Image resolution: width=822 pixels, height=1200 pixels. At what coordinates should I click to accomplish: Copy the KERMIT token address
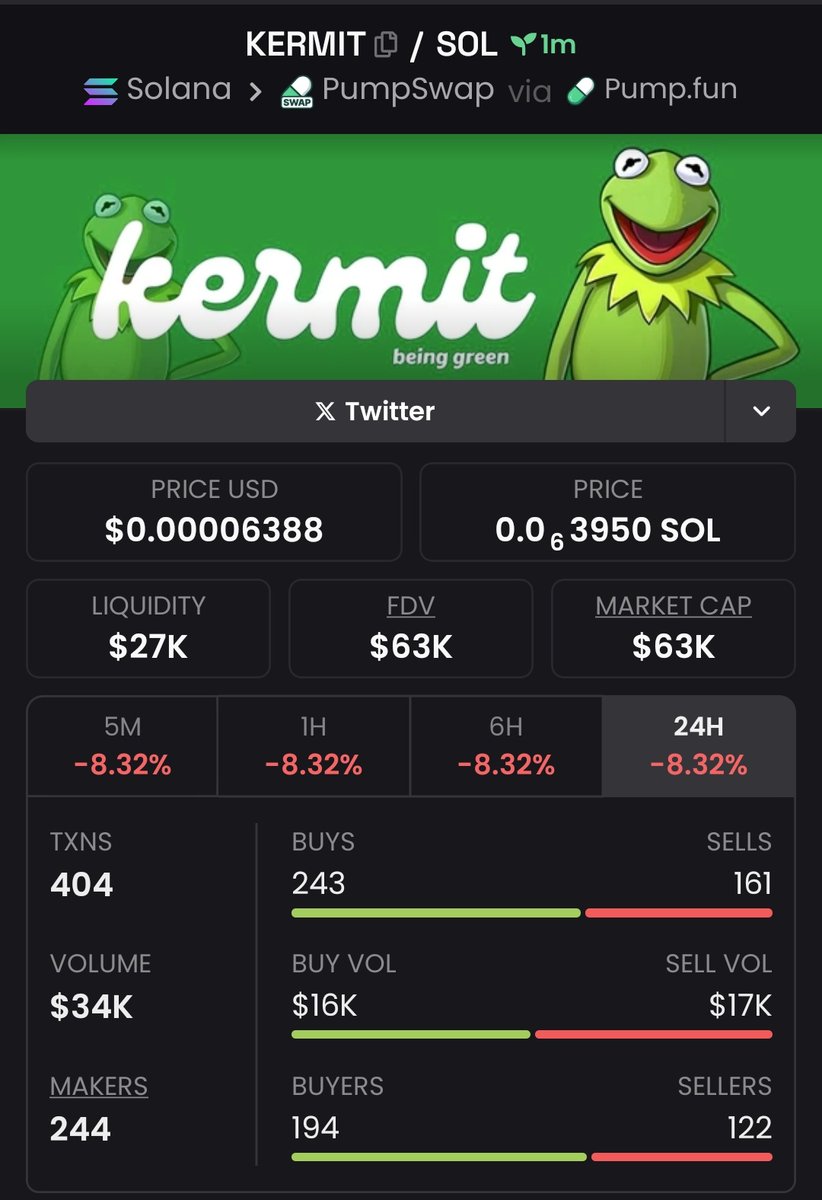(x=386, y=45)
